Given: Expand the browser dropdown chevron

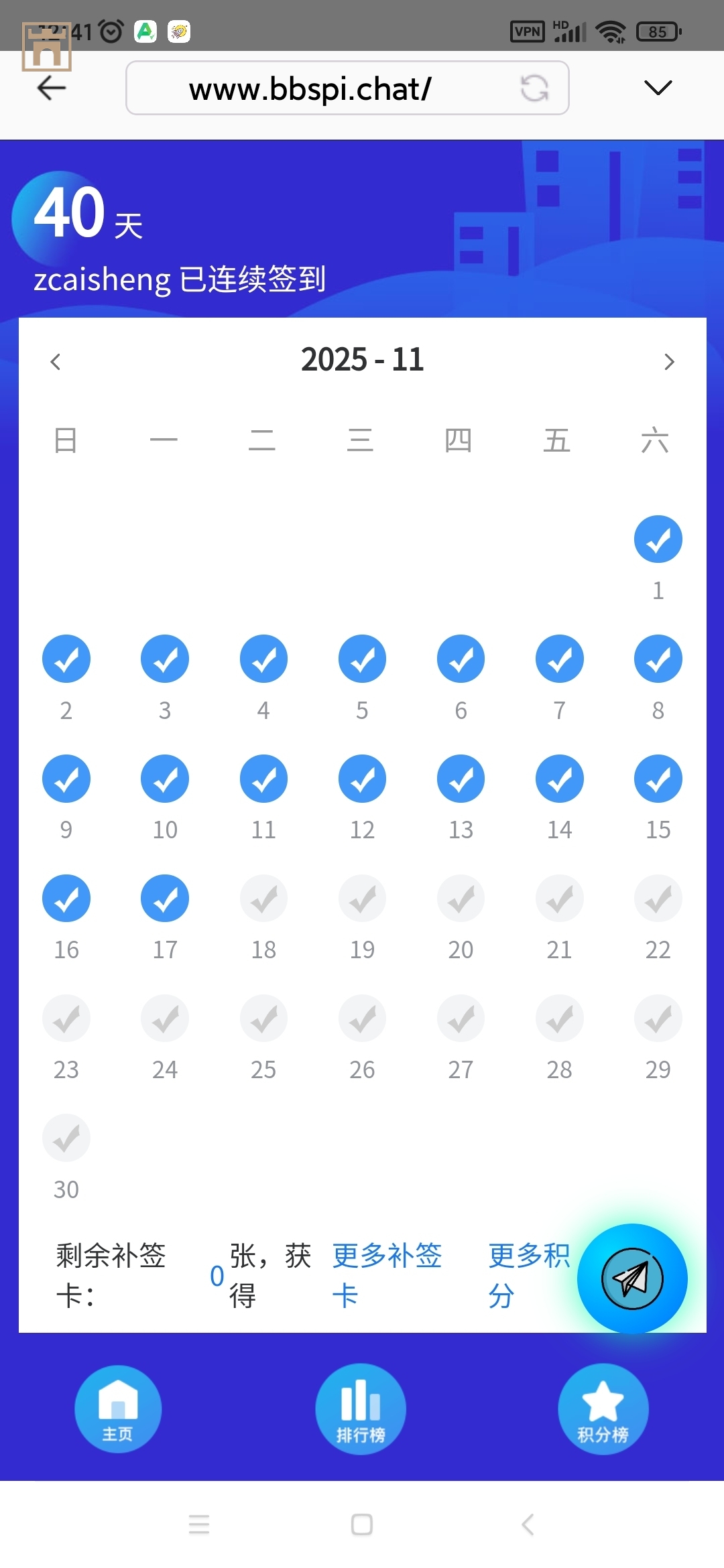Looking at the screenshot, I should click(658, 88).
